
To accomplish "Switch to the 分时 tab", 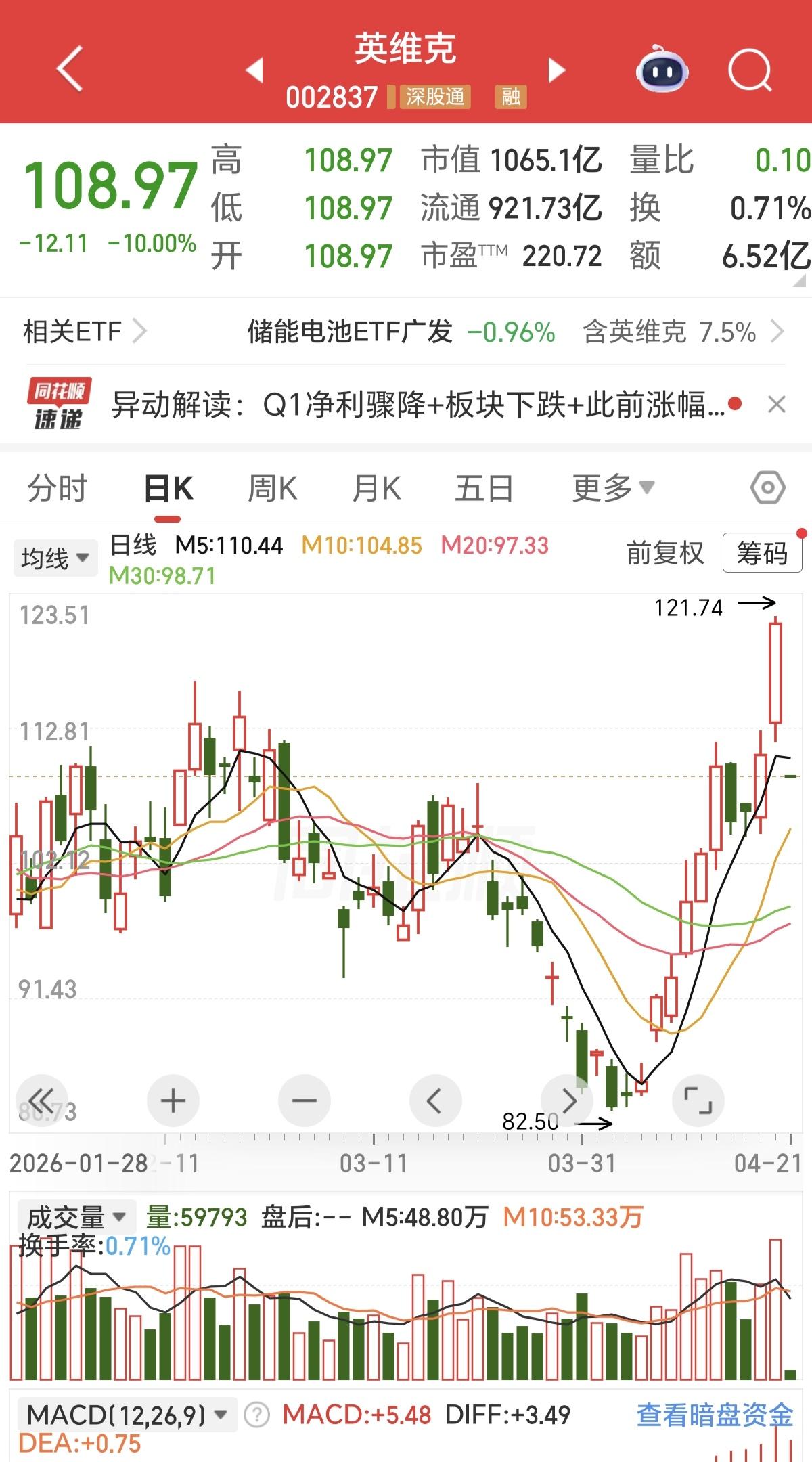I will pos(58,487).
